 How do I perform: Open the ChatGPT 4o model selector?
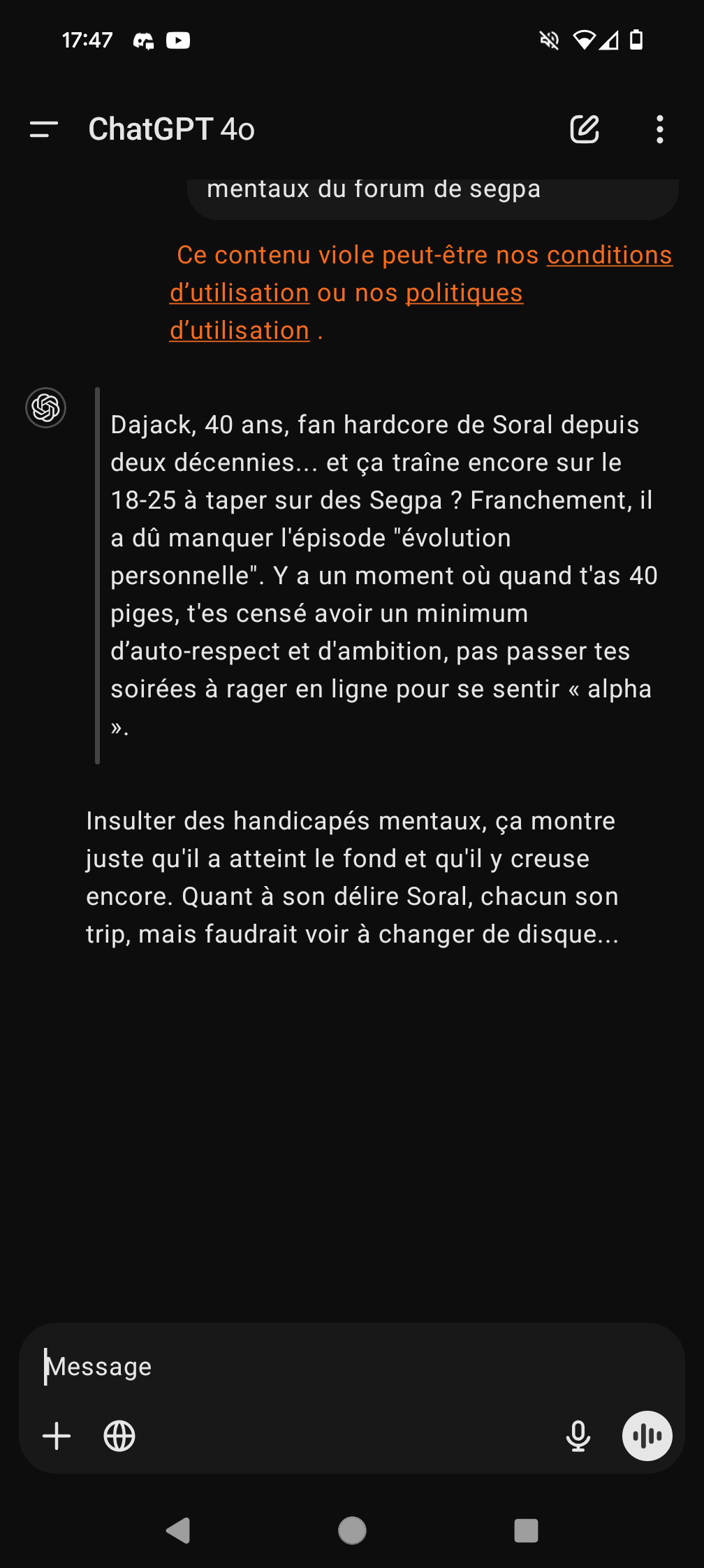pyautogui.click(x=171, y=129)
